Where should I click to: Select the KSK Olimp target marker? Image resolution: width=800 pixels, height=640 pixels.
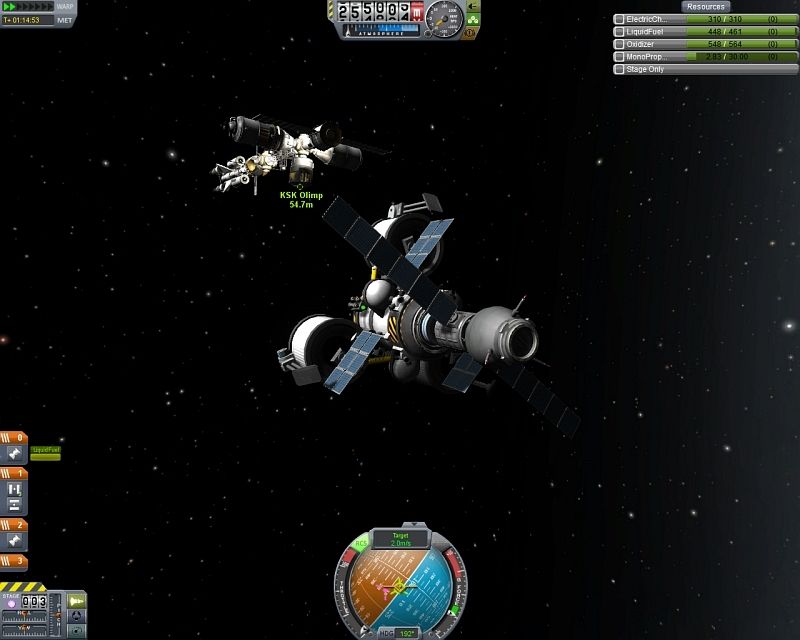point(299,186)
